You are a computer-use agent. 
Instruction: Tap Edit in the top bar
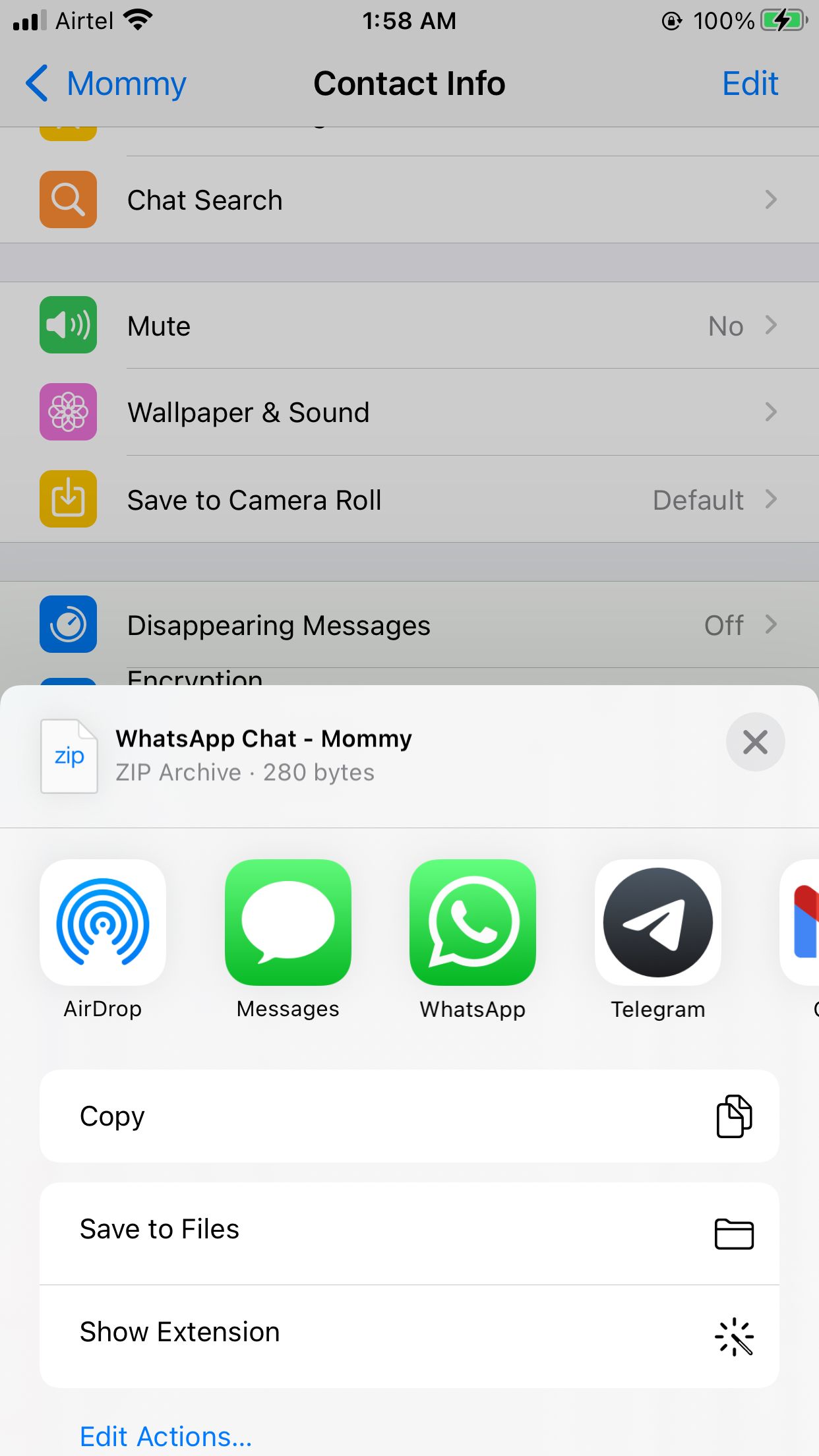pos(750,84)
